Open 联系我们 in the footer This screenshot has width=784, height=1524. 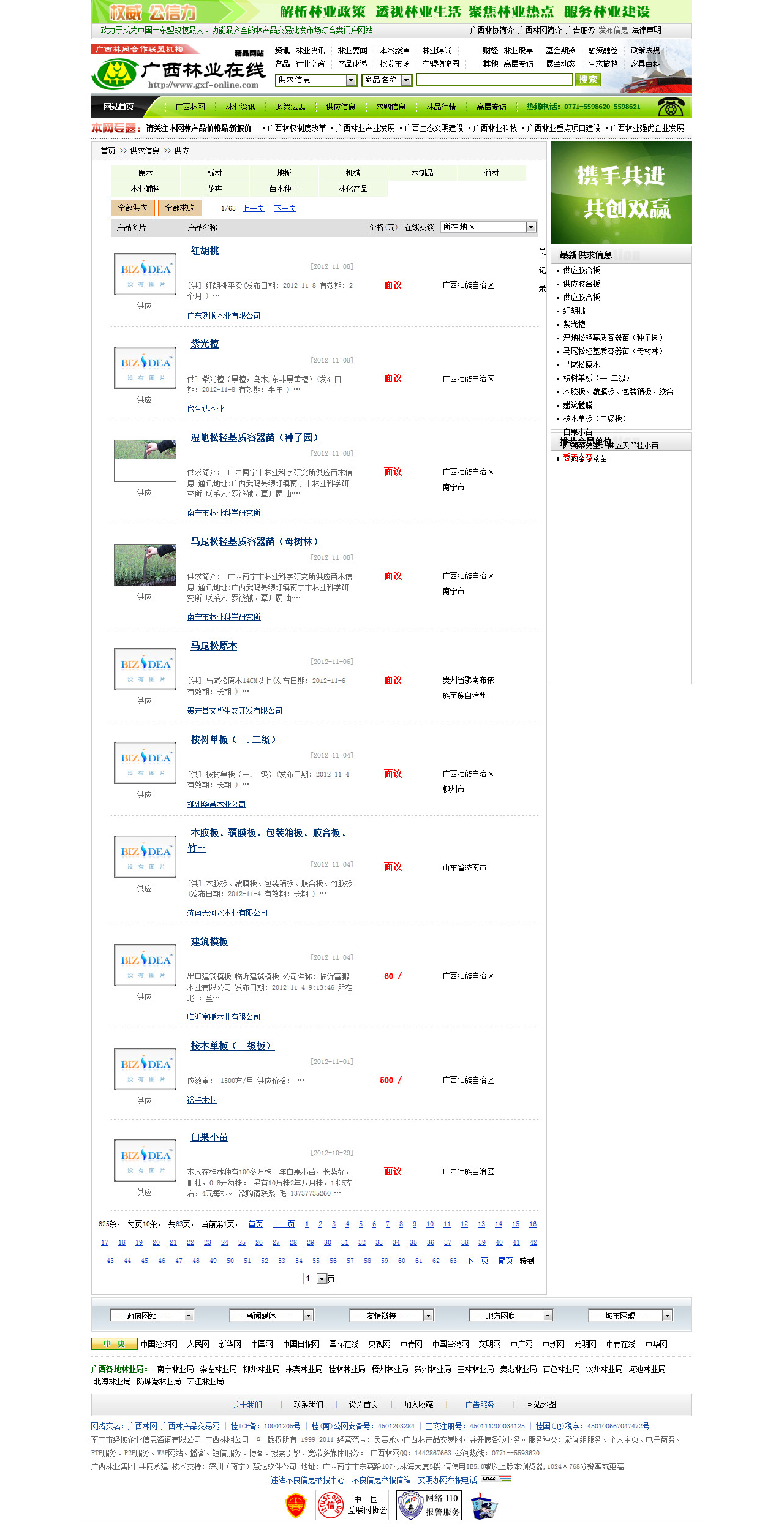308,1405
